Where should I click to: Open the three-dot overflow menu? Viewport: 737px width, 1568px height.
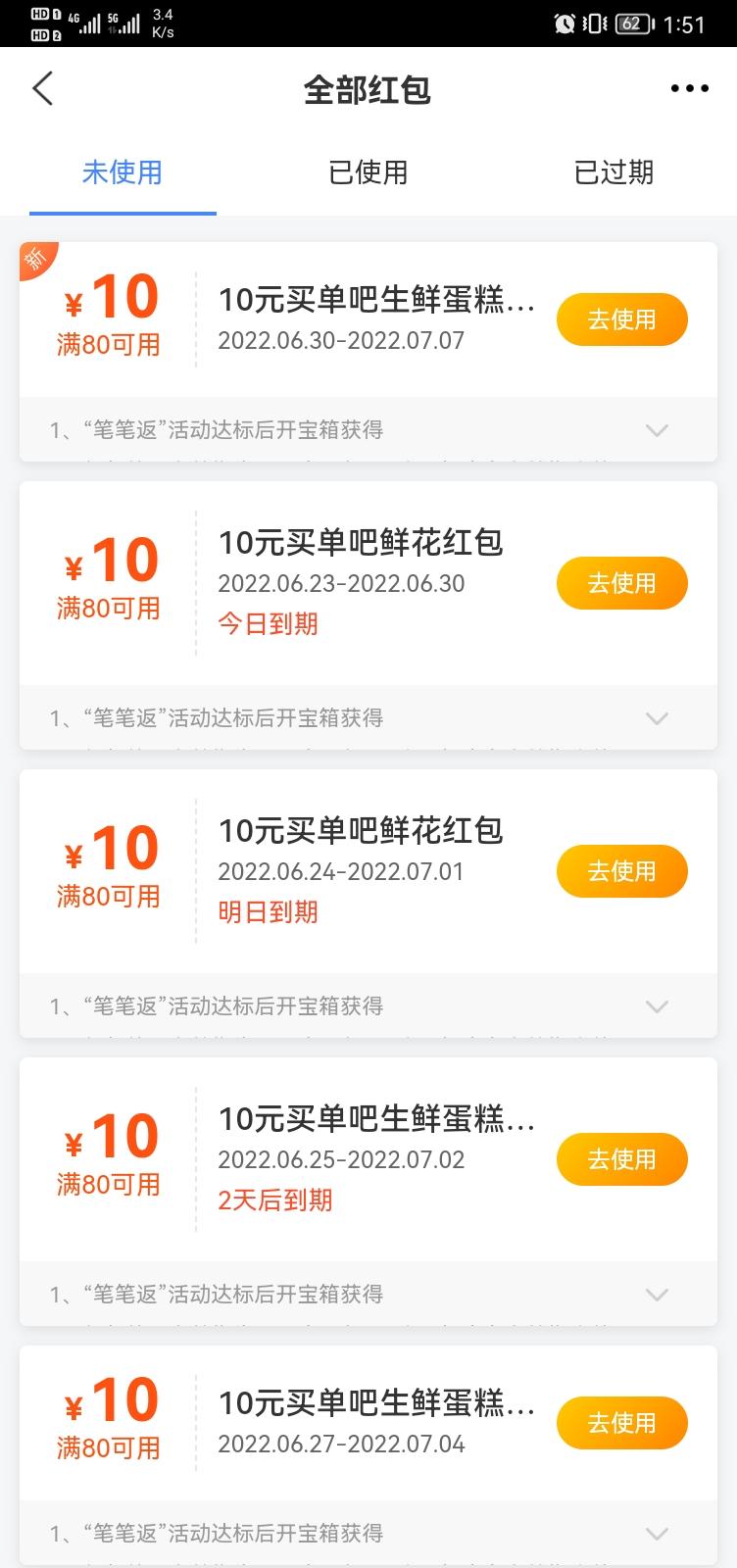coord(689,88)
